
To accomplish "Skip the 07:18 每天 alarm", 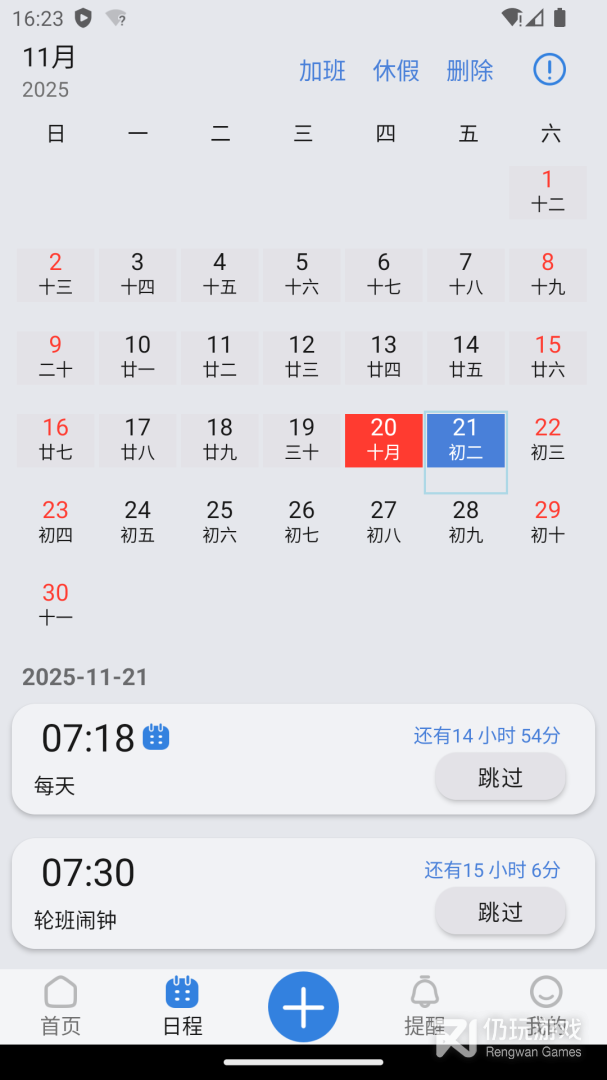I will (x=500, y=777).
